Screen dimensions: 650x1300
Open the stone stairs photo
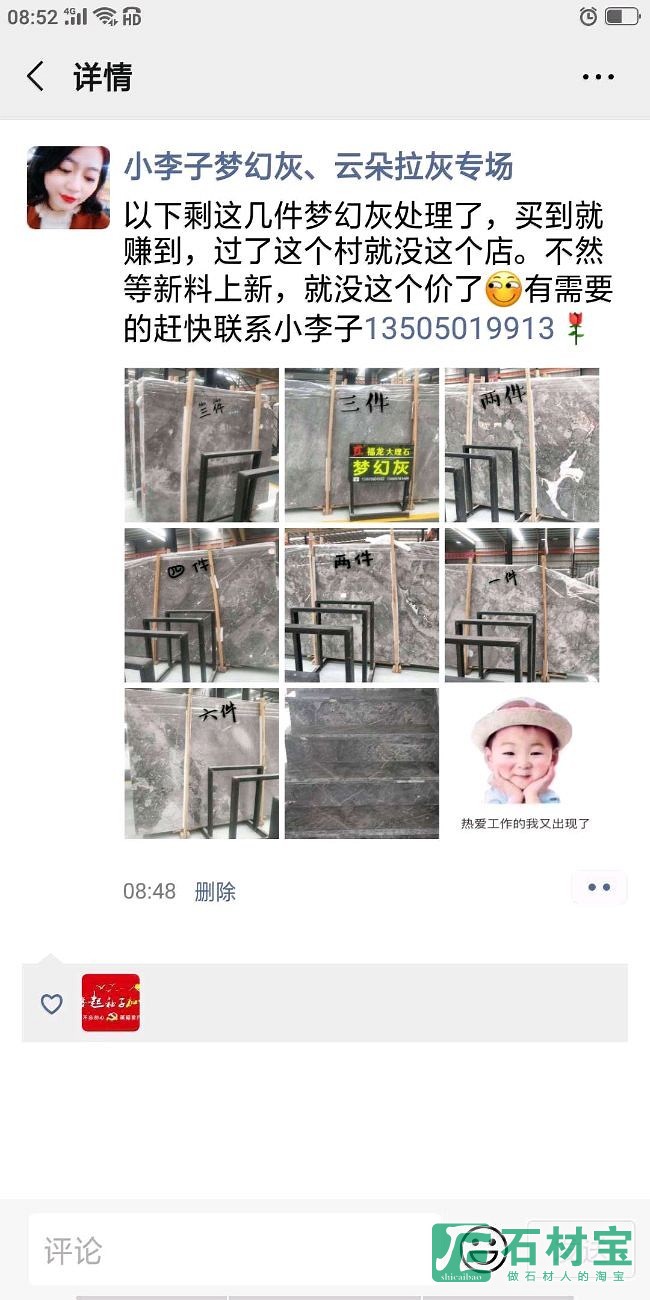pos(361,763)
